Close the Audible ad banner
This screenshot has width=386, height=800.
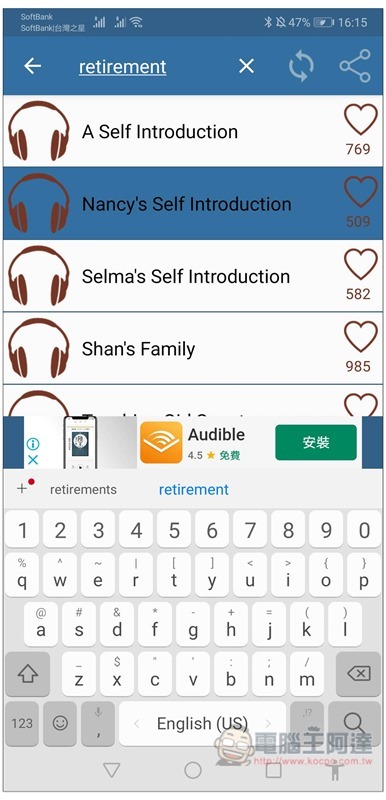(33, 460)
